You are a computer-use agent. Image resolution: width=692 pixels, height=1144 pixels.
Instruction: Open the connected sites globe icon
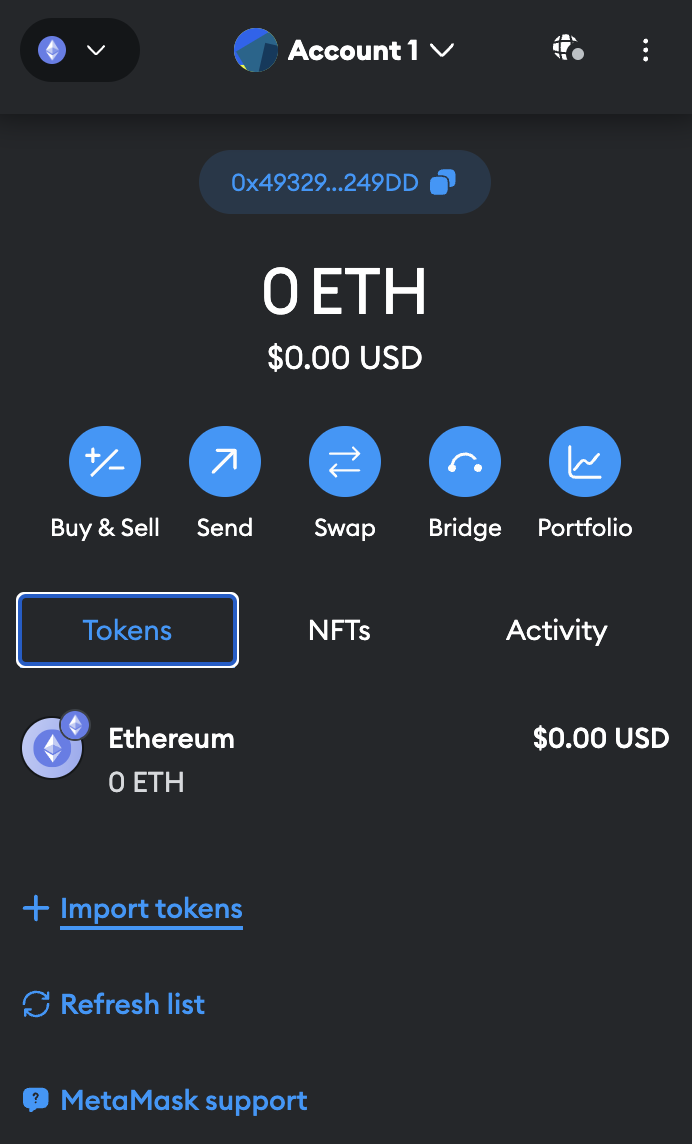[567, 49]
